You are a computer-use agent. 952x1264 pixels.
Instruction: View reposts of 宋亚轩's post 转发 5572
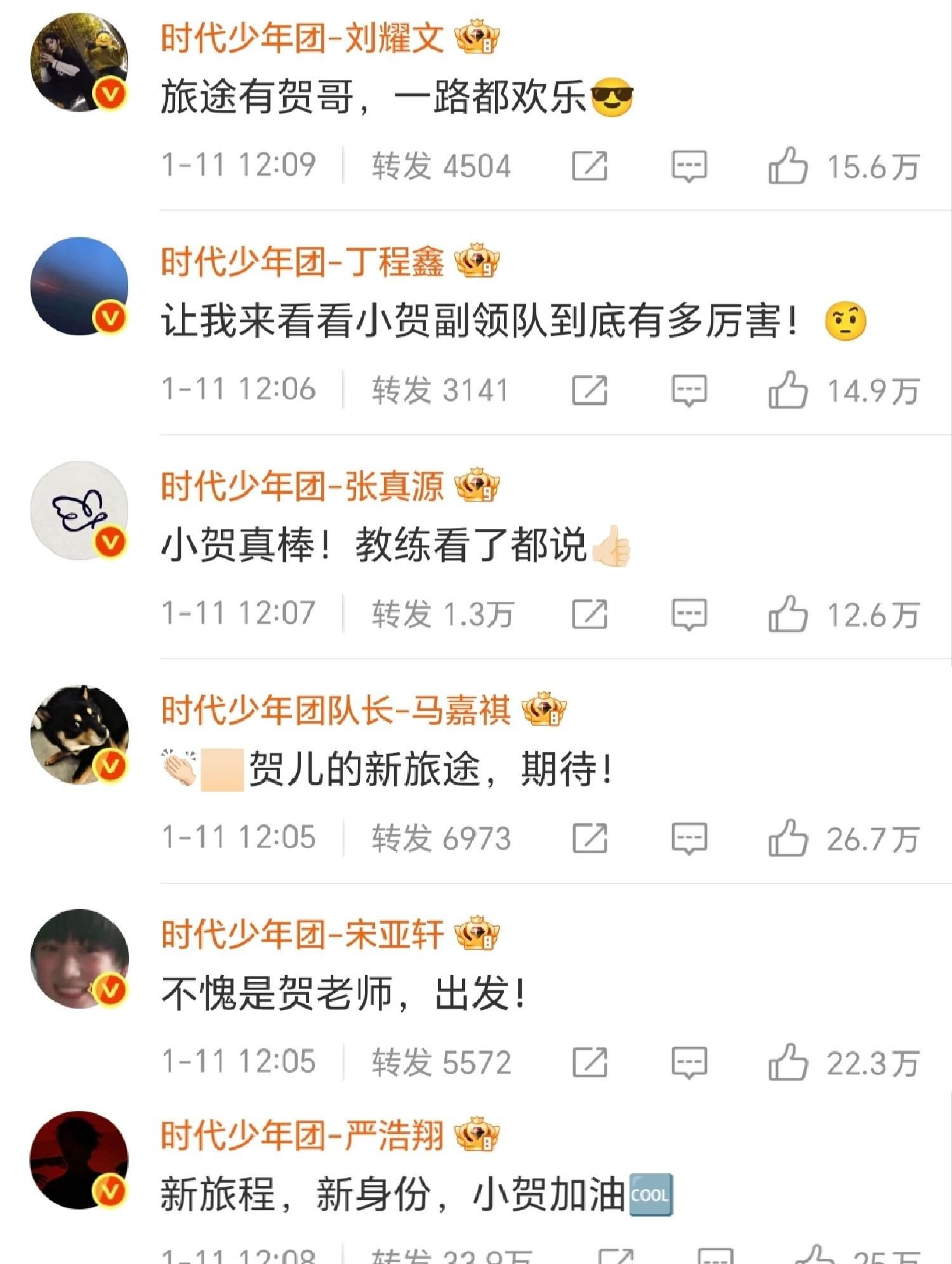coord(441,1062)
